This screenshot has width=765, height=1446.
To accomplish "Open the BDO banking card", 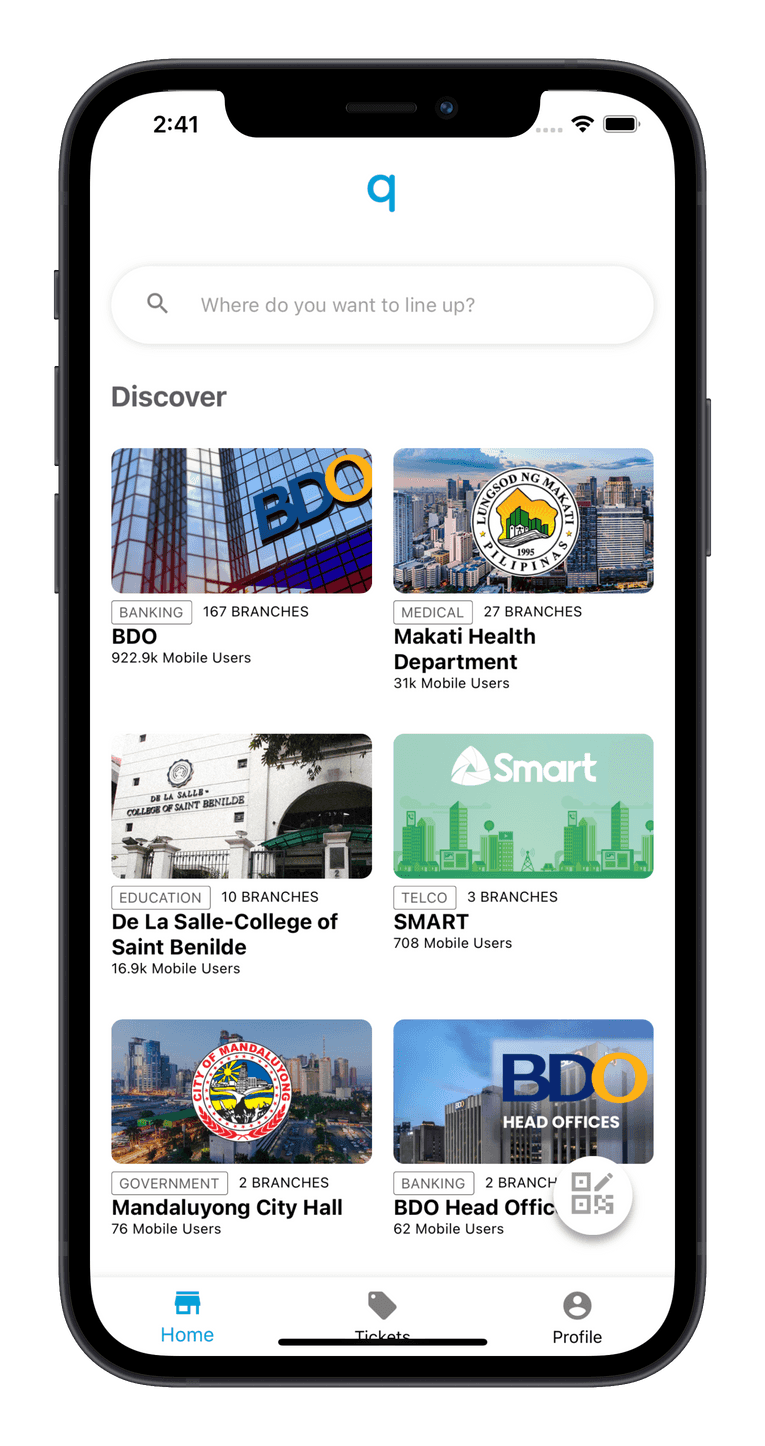I will (241, 521).
